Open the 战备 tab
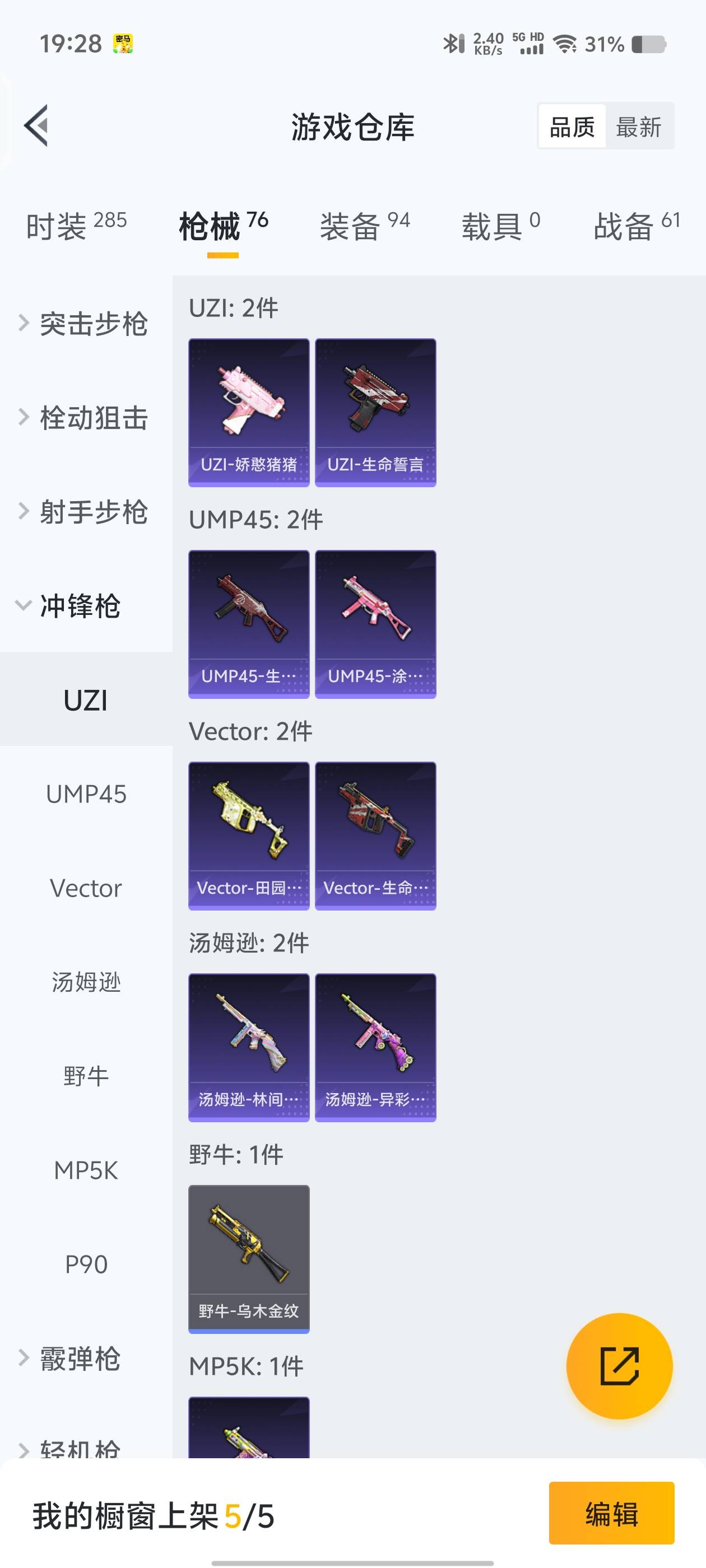 637,226
